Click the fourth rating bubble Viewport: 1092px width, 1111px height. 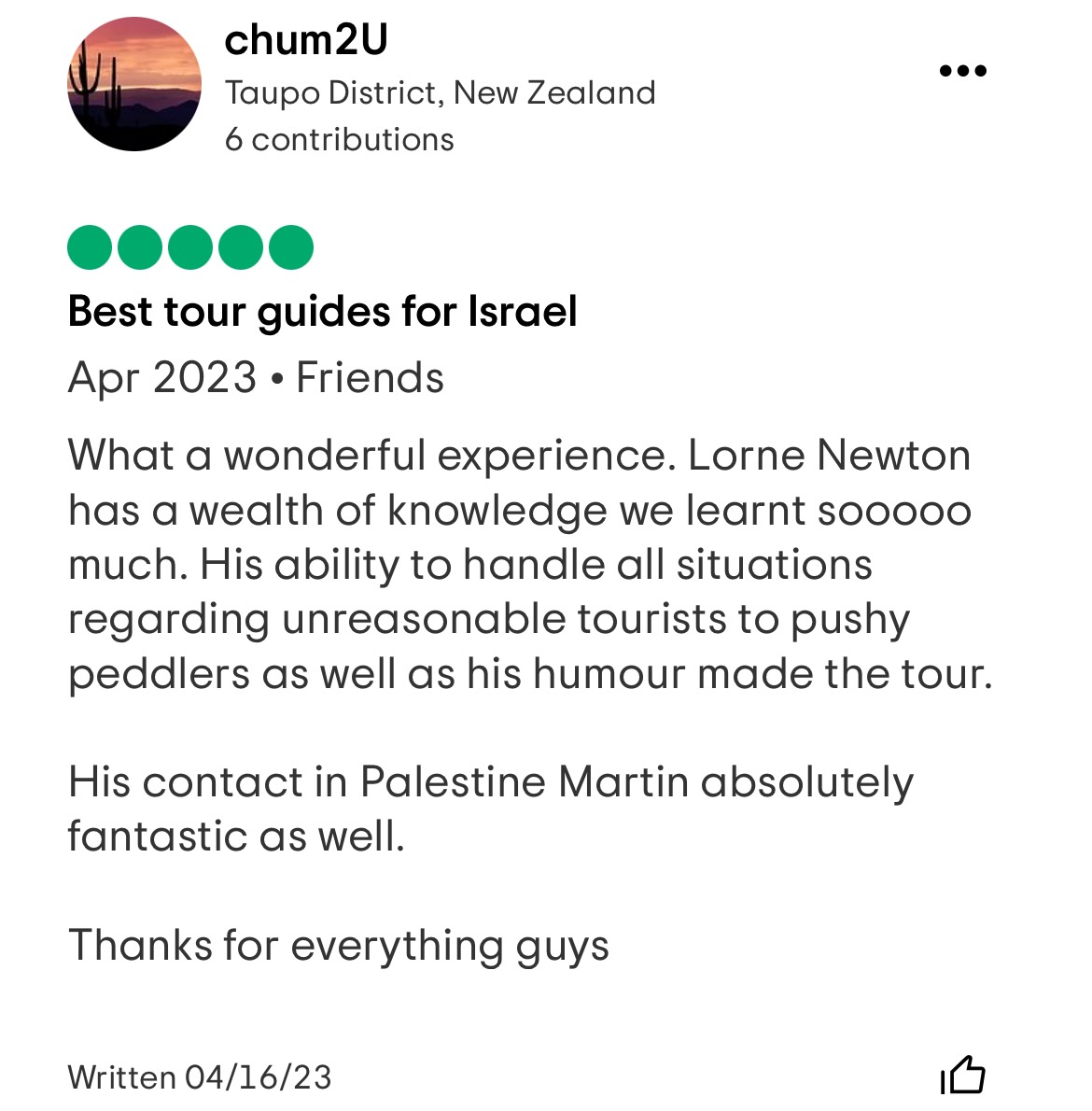(x=239, y=246)
